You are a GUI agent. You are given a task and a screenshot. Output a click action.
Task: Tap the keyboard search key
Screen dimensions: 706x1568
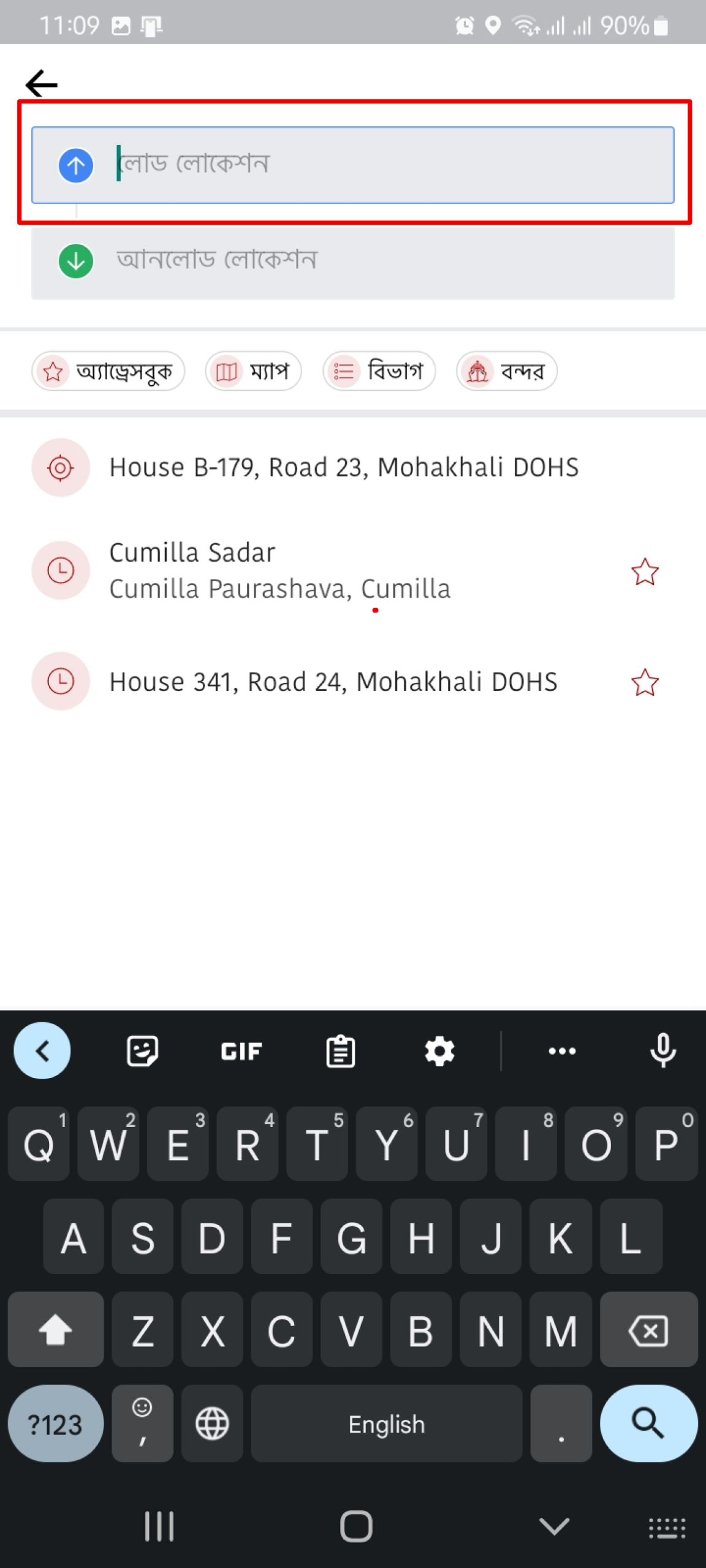(648, 1423)
